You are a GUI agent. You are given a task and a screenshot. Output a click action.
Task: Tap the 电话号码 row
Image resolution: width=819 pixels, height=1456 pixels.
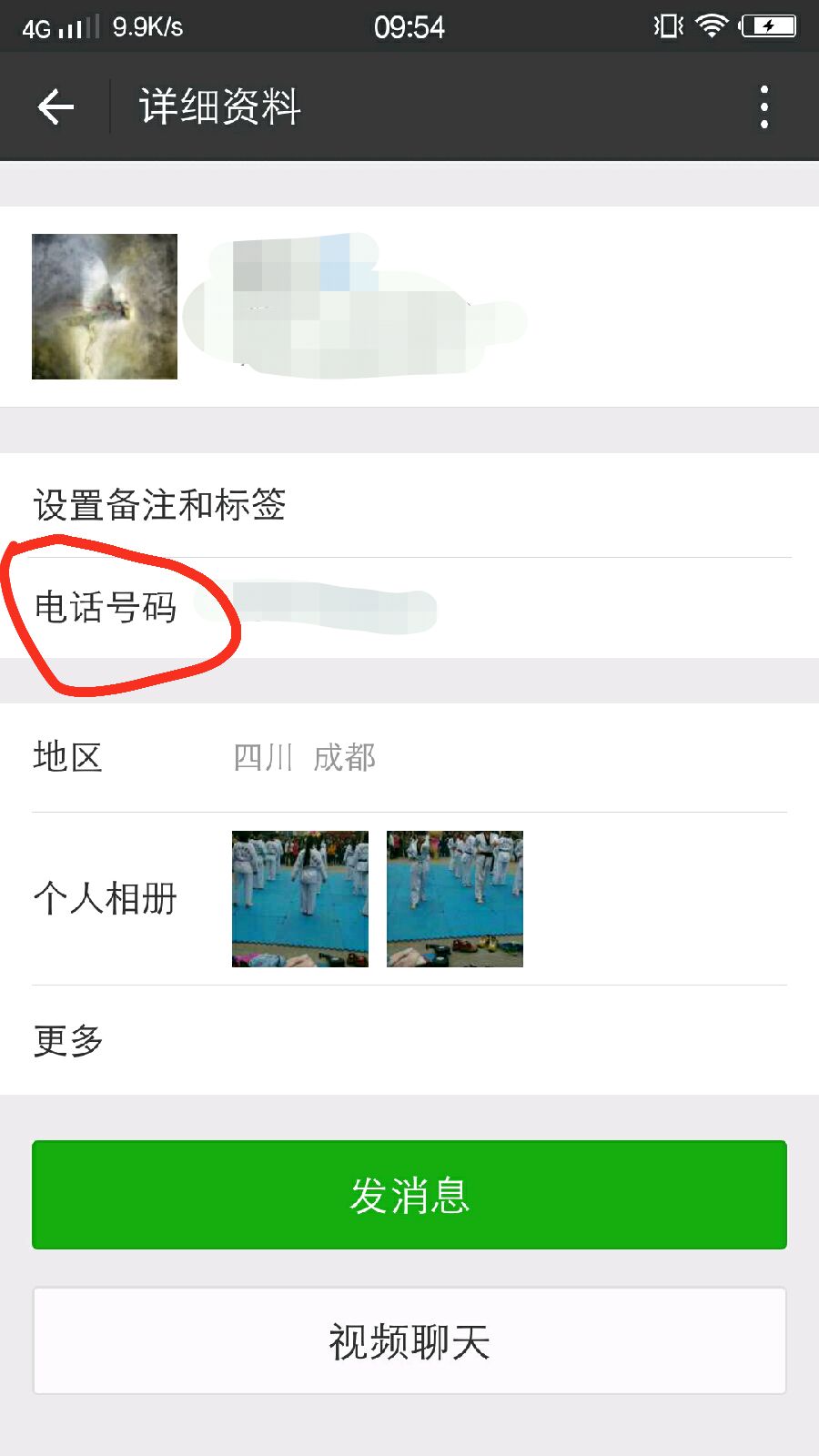(x=409, y=608)
